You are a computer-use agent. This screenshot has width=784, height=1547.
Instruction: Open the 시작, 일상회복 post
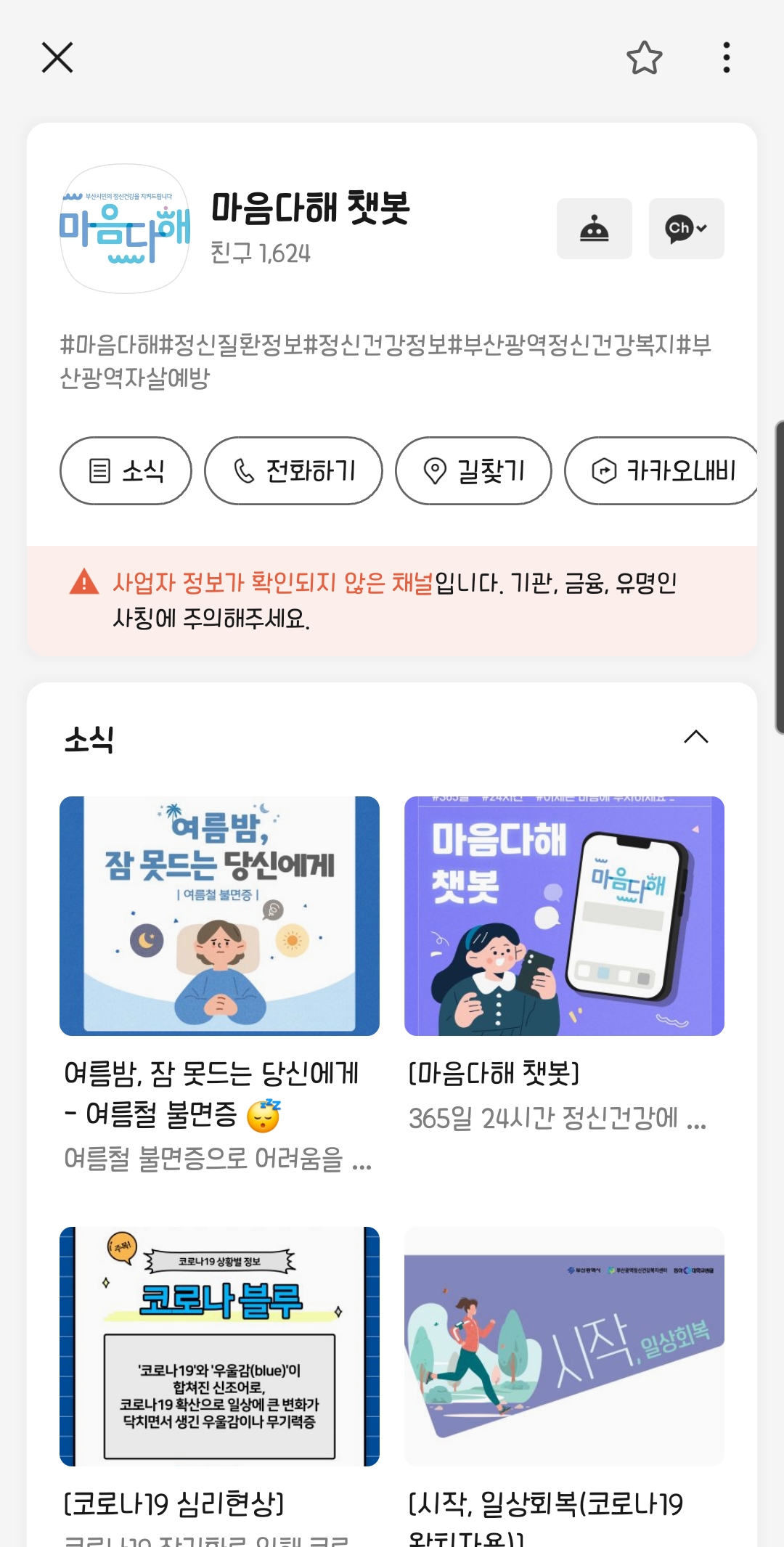[564, 1346]
